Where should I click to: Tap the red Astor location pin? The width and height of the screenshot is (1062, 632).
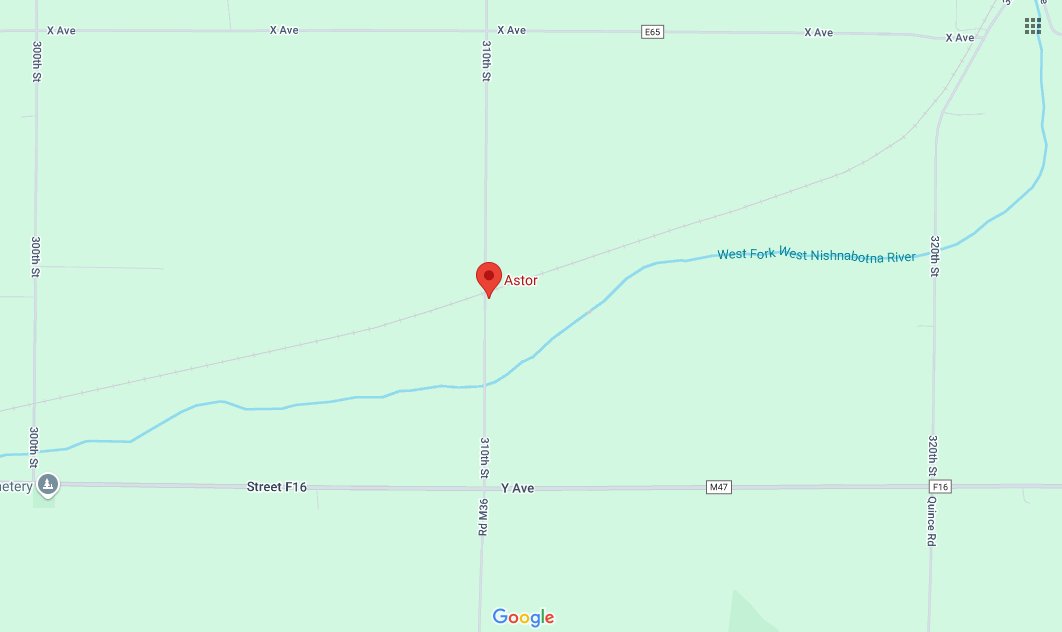click(x=487, y=278)
